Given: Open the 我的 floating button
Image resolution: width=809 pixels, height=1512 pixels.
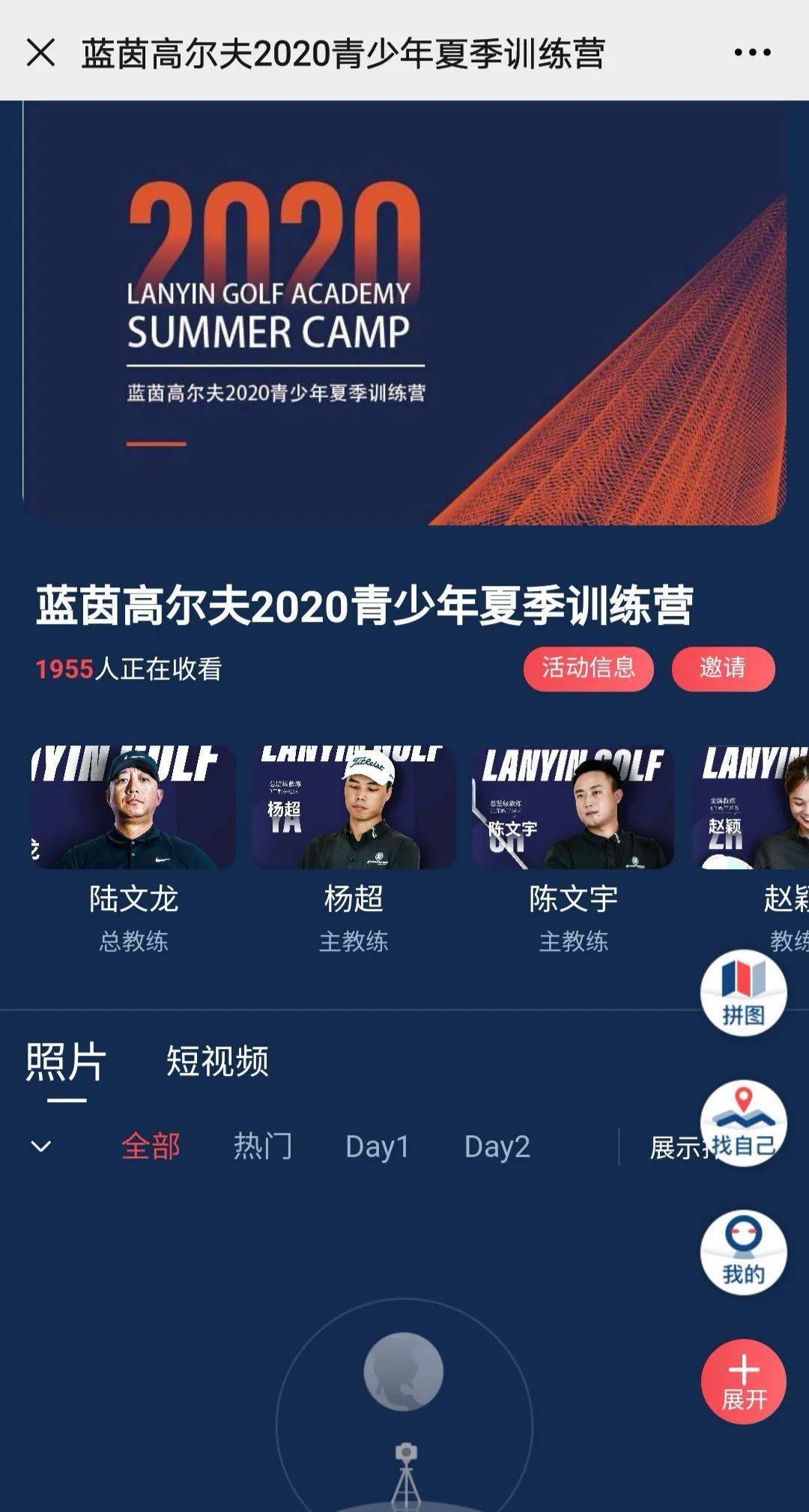Looking at the screenshot, I should (743, 1252).
